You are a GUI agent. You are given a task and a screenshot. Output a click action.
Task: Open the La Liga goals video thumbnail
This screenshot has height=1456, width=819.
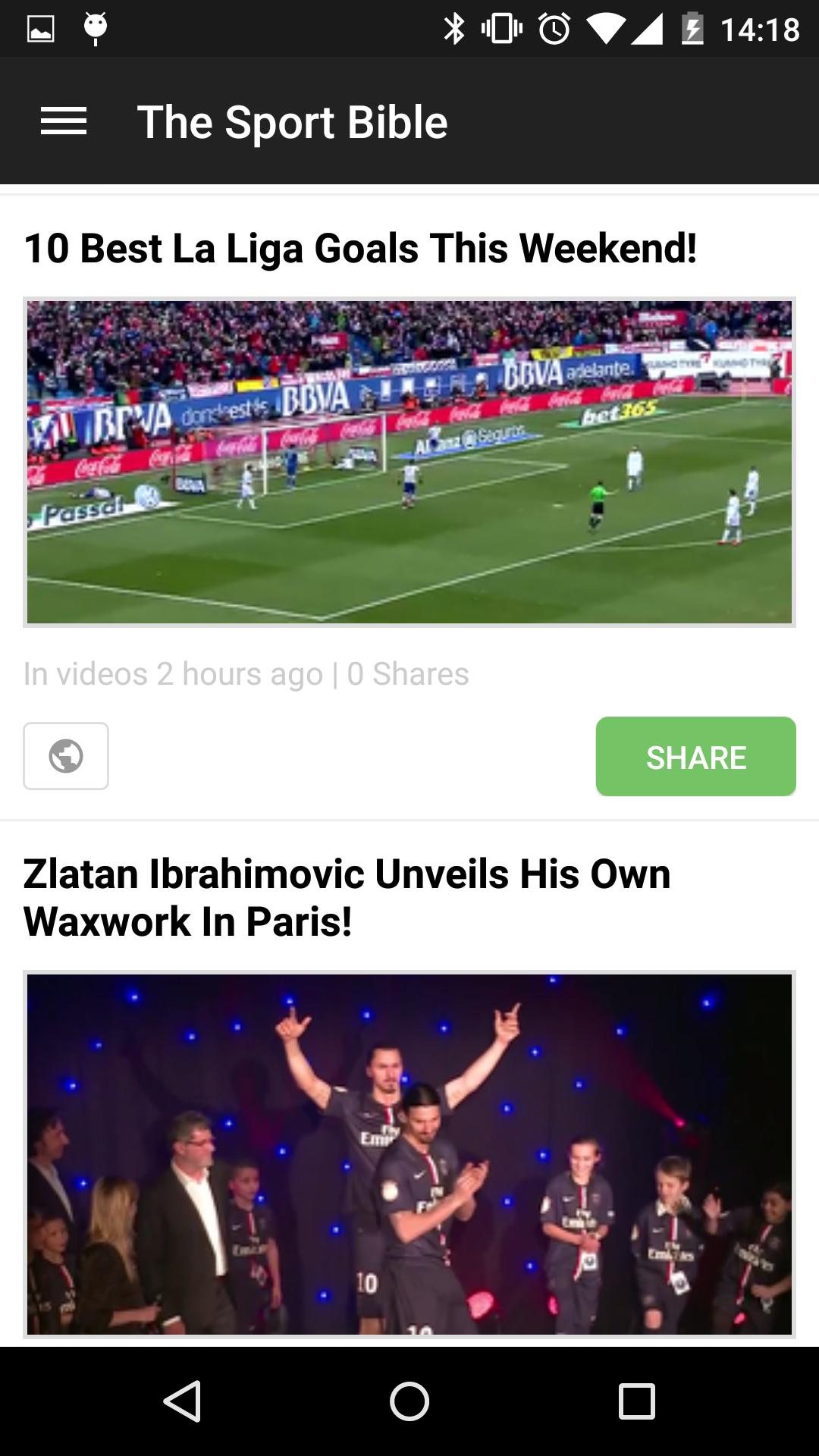tap(409, 462)
